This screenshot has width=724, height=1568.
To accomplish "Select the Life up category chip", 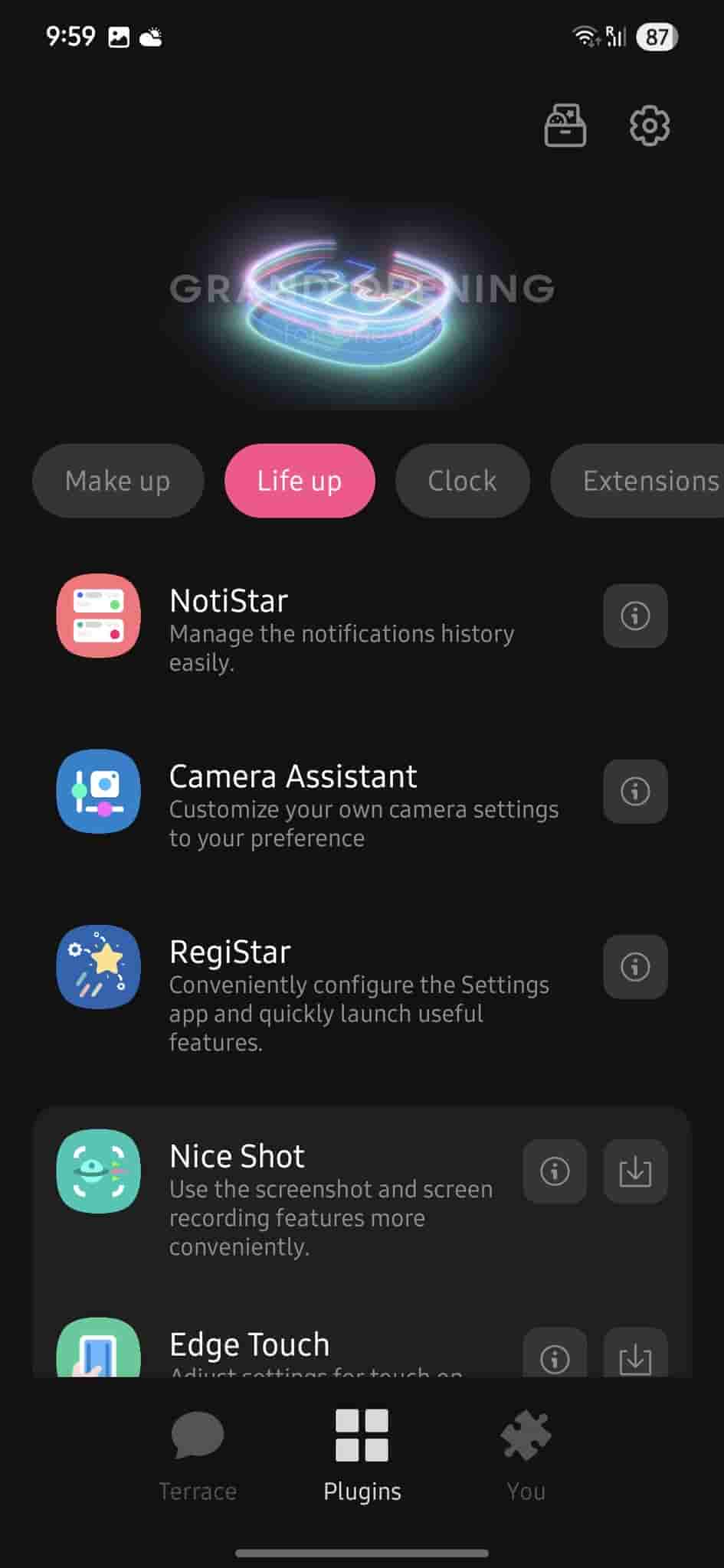I will coord(300,481).
